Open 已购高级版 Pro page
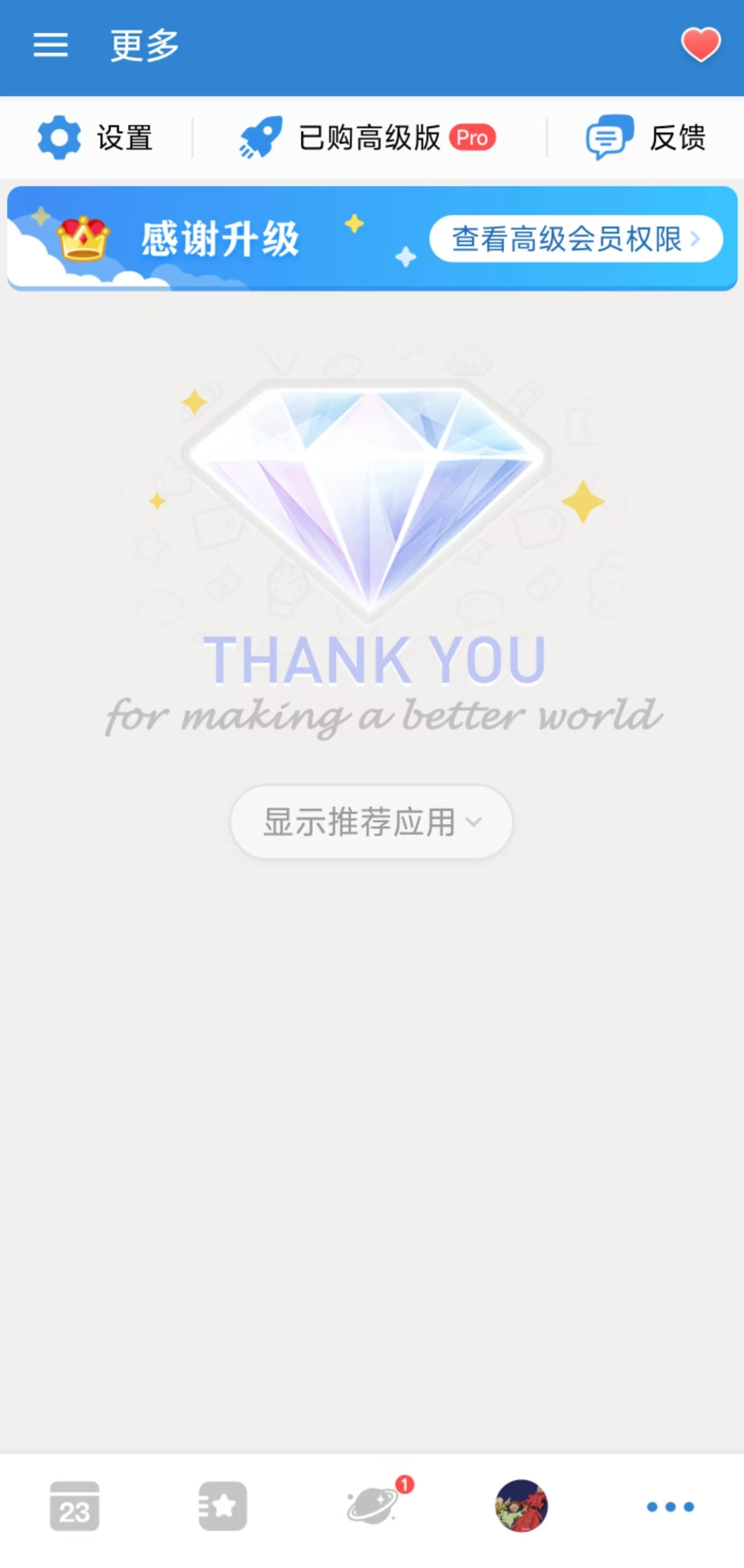 [368, 138]
